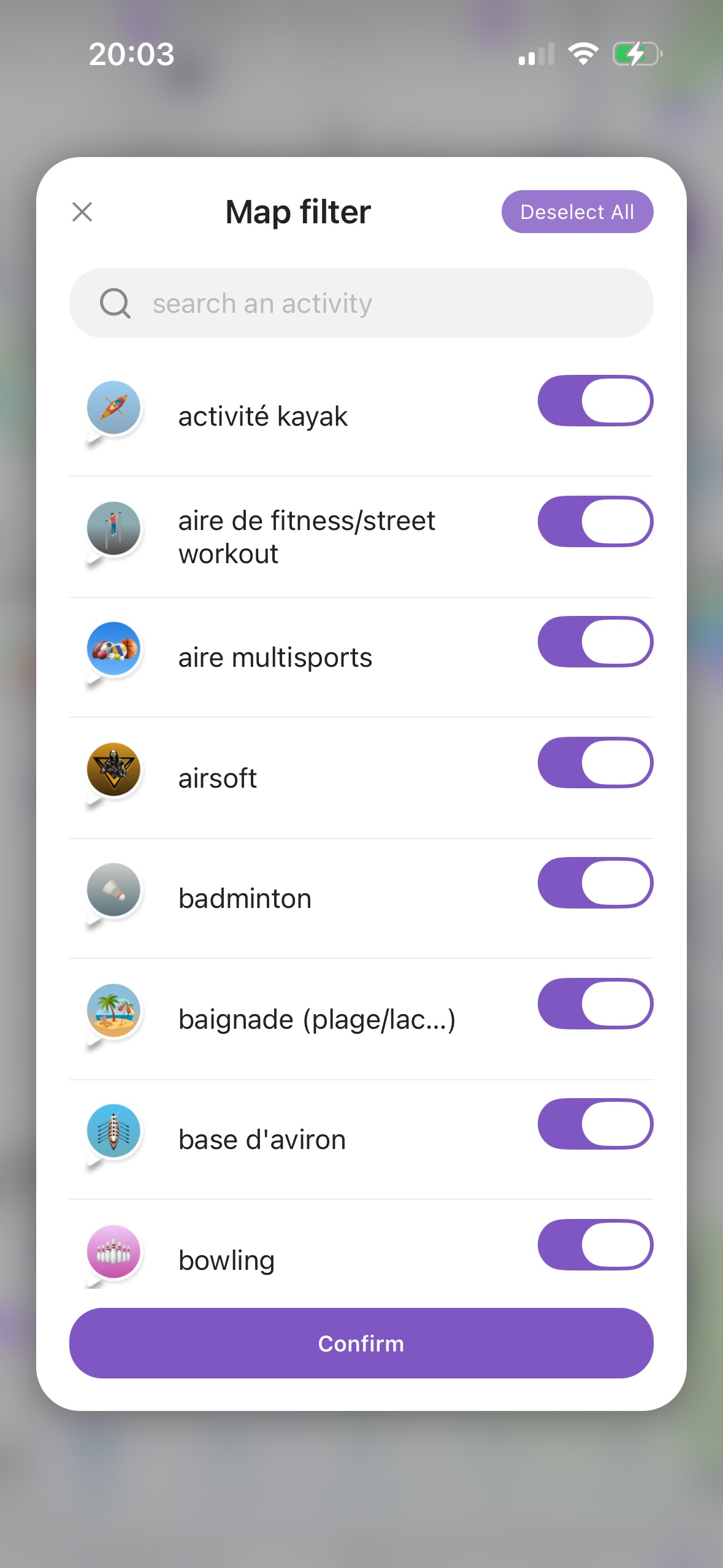This screenshot has height=1568, width=723.
Task: Confirm the map filter selection
Action: click(361, 1343)
